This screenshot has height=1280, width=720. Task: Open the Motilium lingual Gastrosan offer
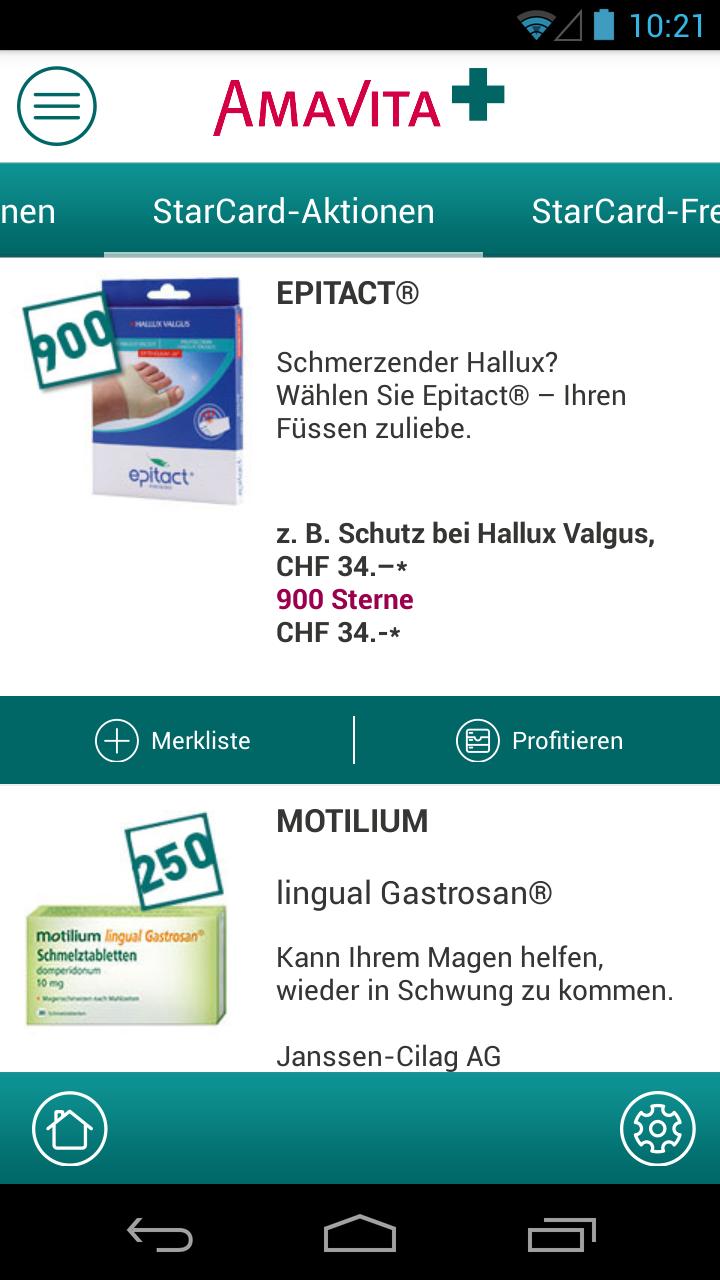pyautogui.click(x=360, y=930)
